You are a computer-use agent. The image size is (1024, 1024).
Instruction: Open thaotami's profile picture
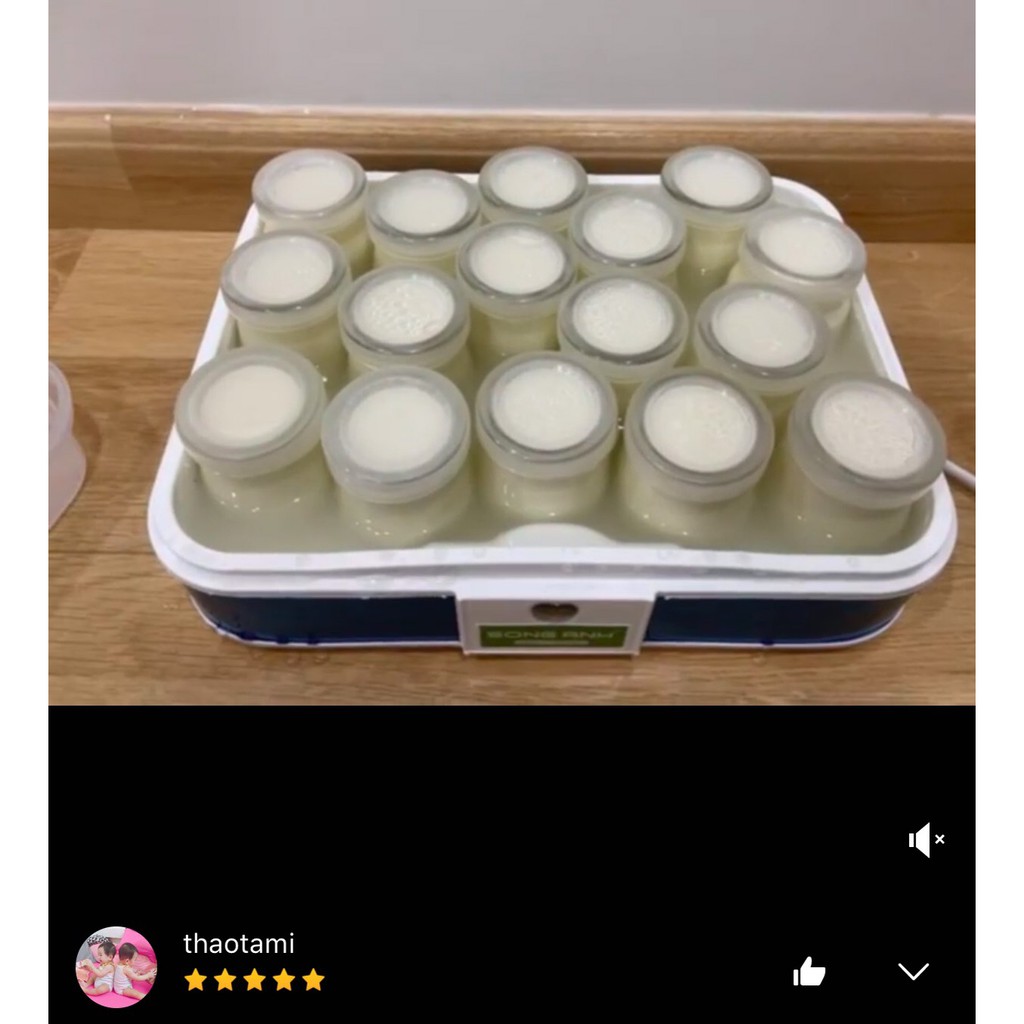tap(116, 966)
